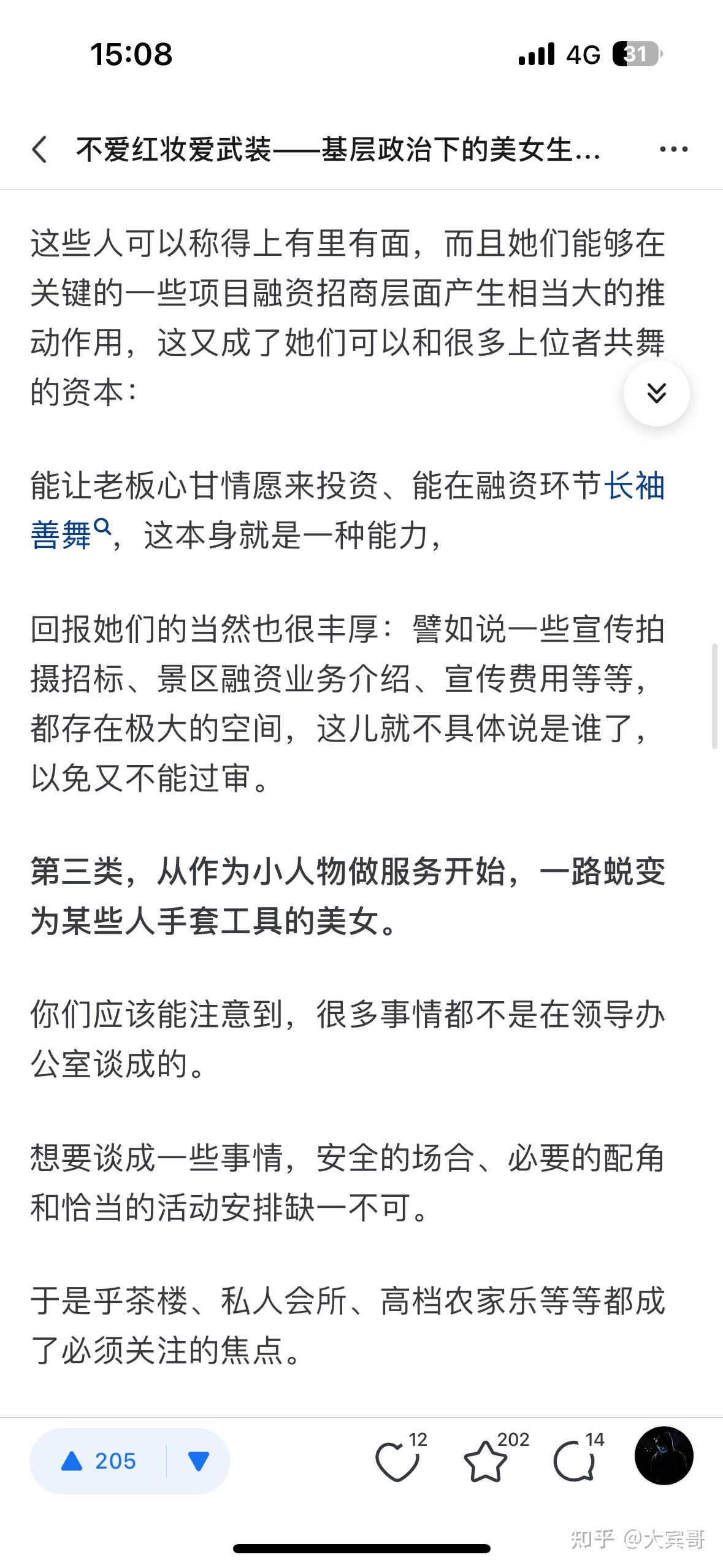723x1568 pixels.
Task: Upvote the answer with 205 votes
Action: tap(98, 1461)
